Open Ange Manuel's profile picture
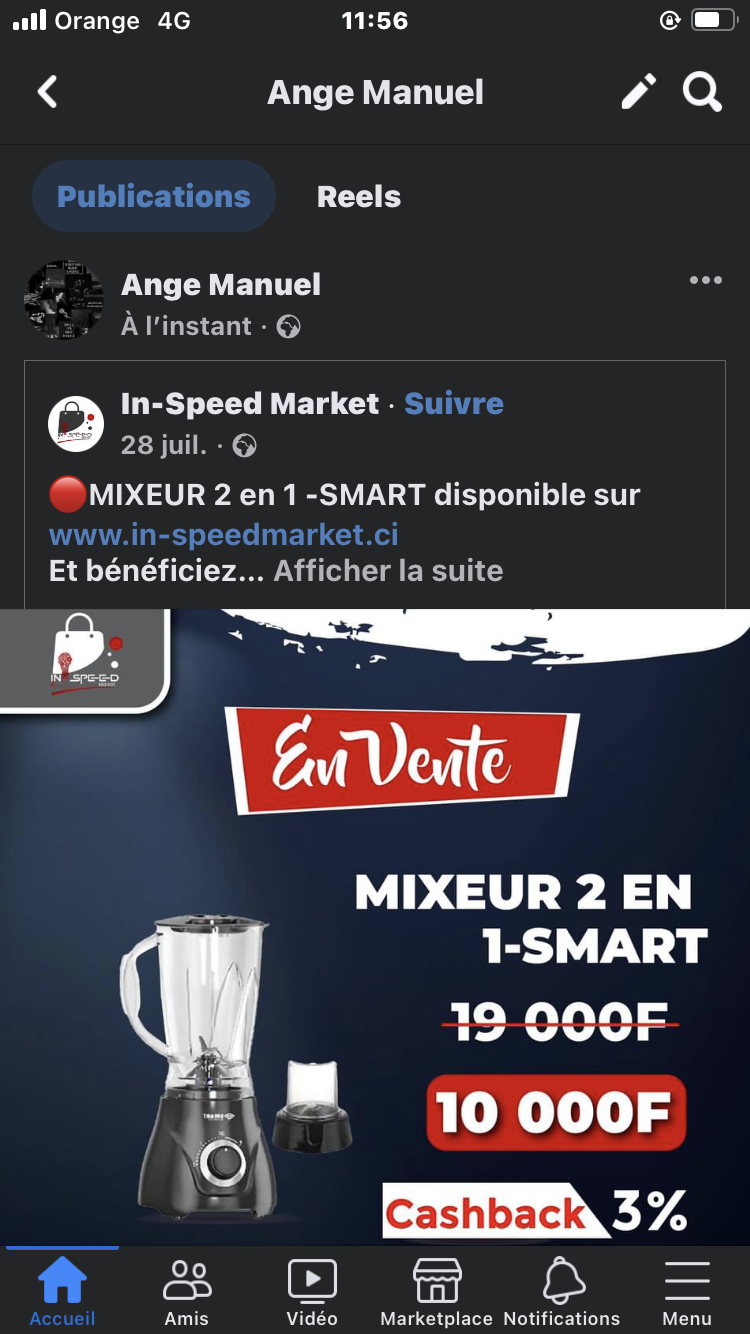The height and width of the screenshot is (1334, 750). click(x=64, y=300)
